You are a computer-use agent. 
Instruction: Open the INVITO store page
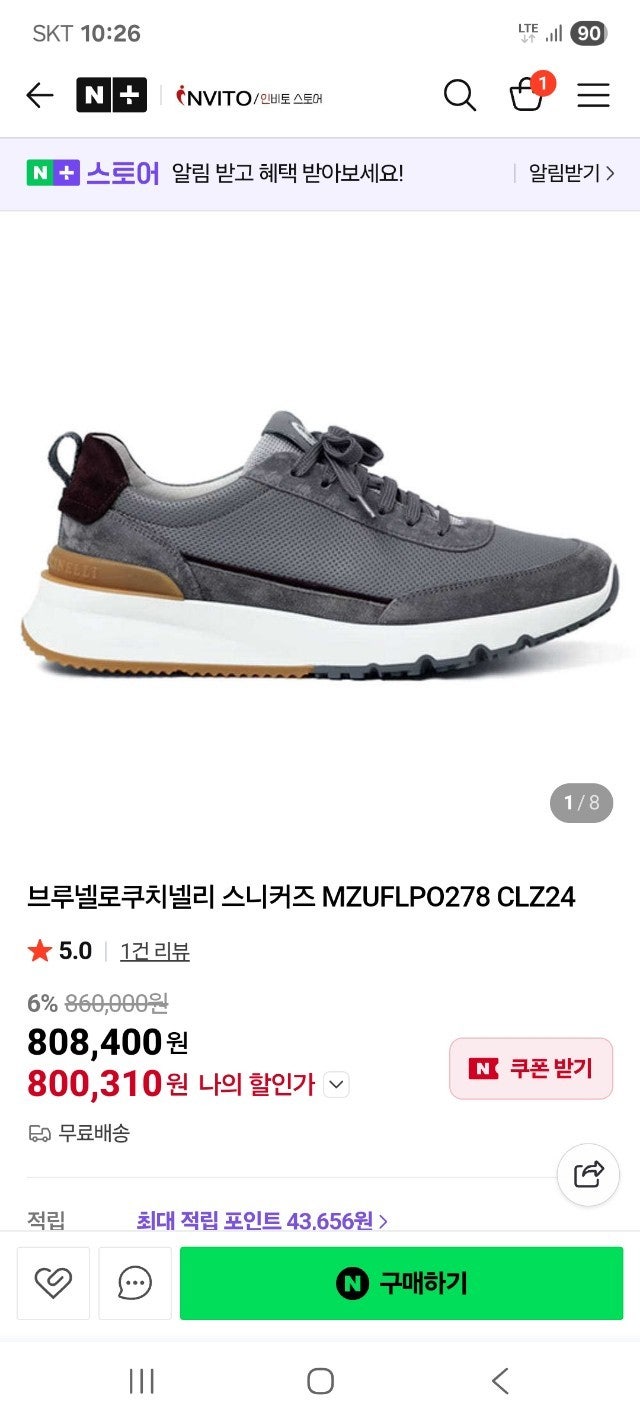(248, 96)
